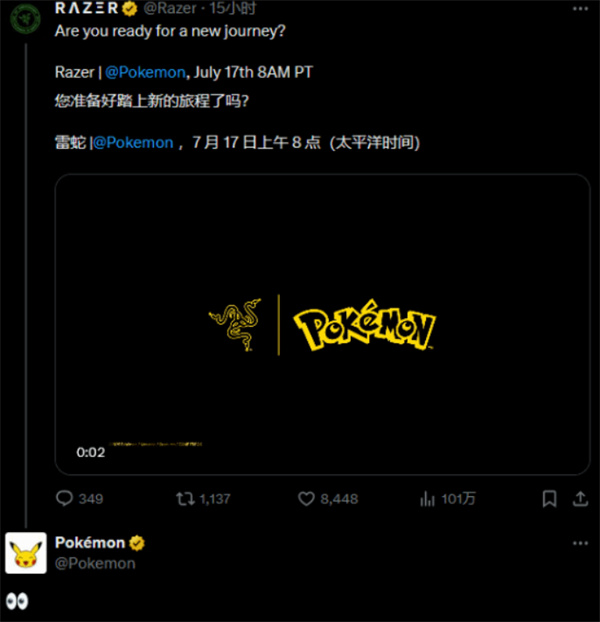Open the overflow menu on Razer's post
The image size is (600, 622).
[580, 10]
